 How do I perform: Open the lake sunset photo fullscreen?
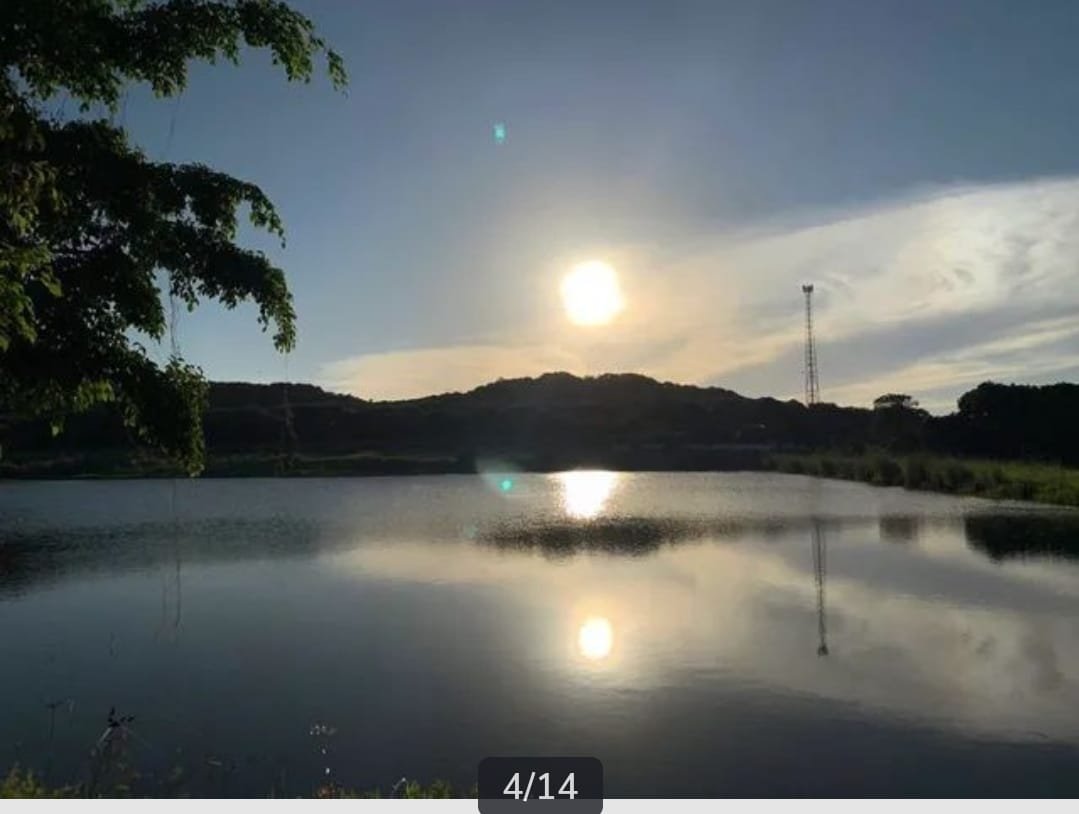click(539, 400)
